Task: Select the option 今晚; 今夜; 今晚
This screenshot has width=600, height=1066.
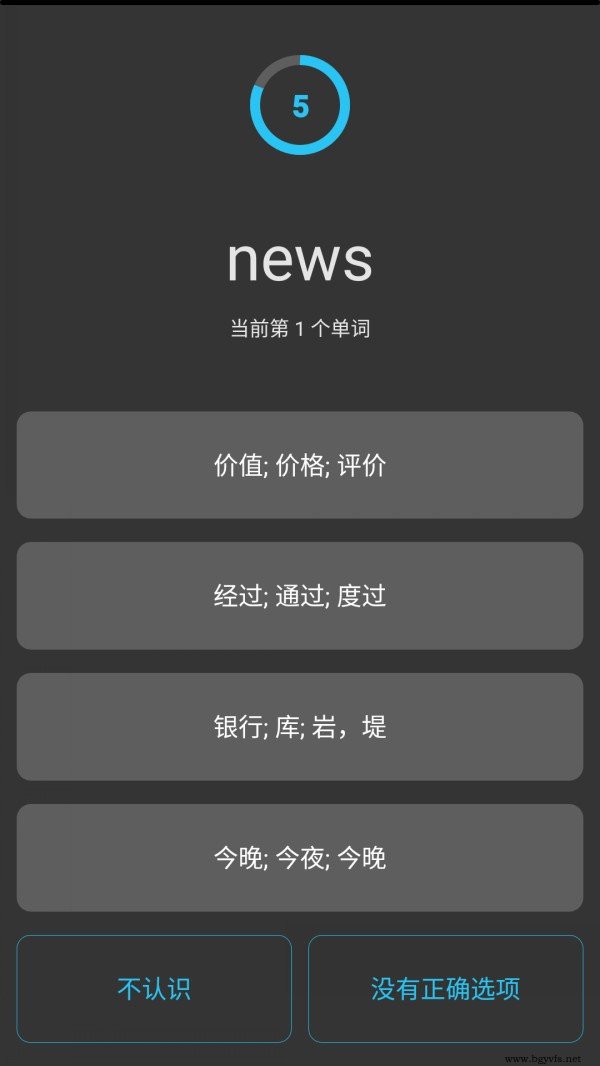Action: click(300, 858)
